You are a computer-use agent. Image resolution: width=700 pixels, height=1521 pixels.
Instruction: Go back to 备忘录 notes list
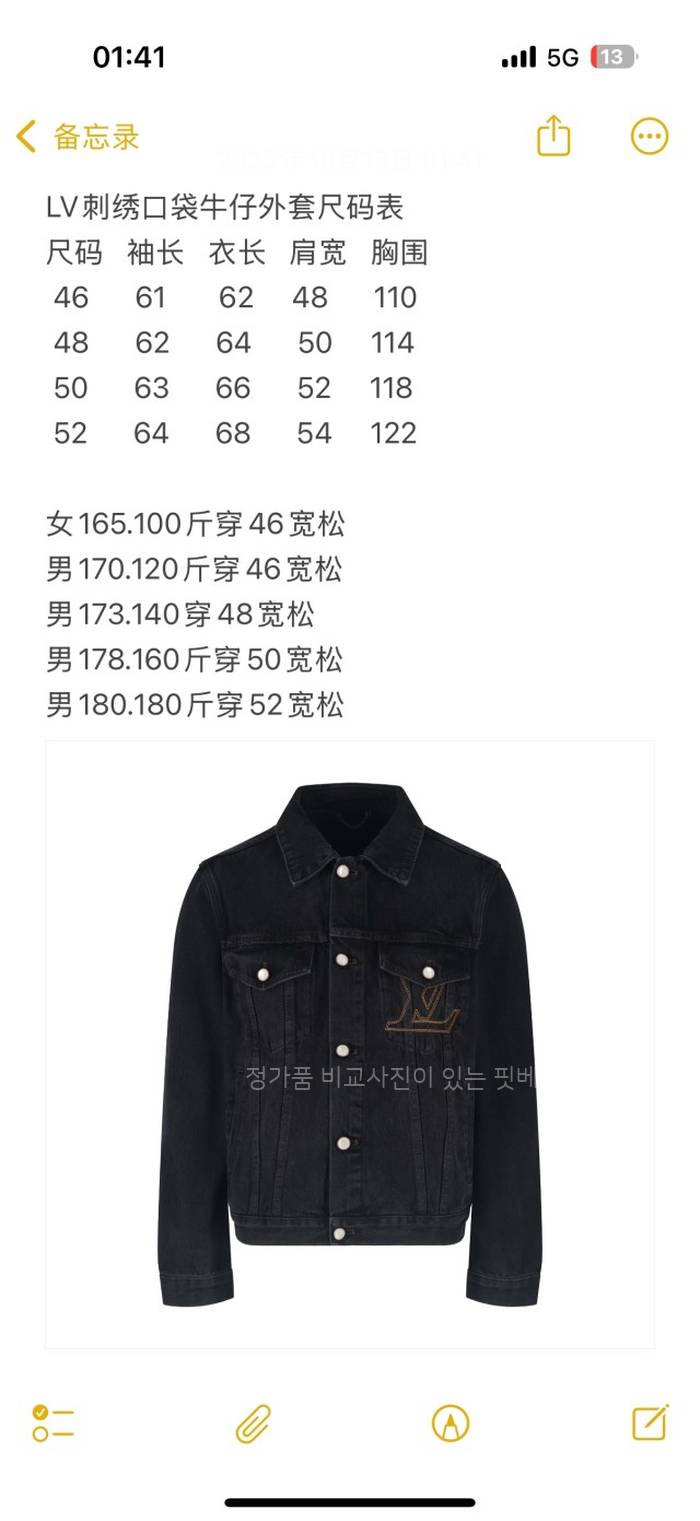point(78,137)
